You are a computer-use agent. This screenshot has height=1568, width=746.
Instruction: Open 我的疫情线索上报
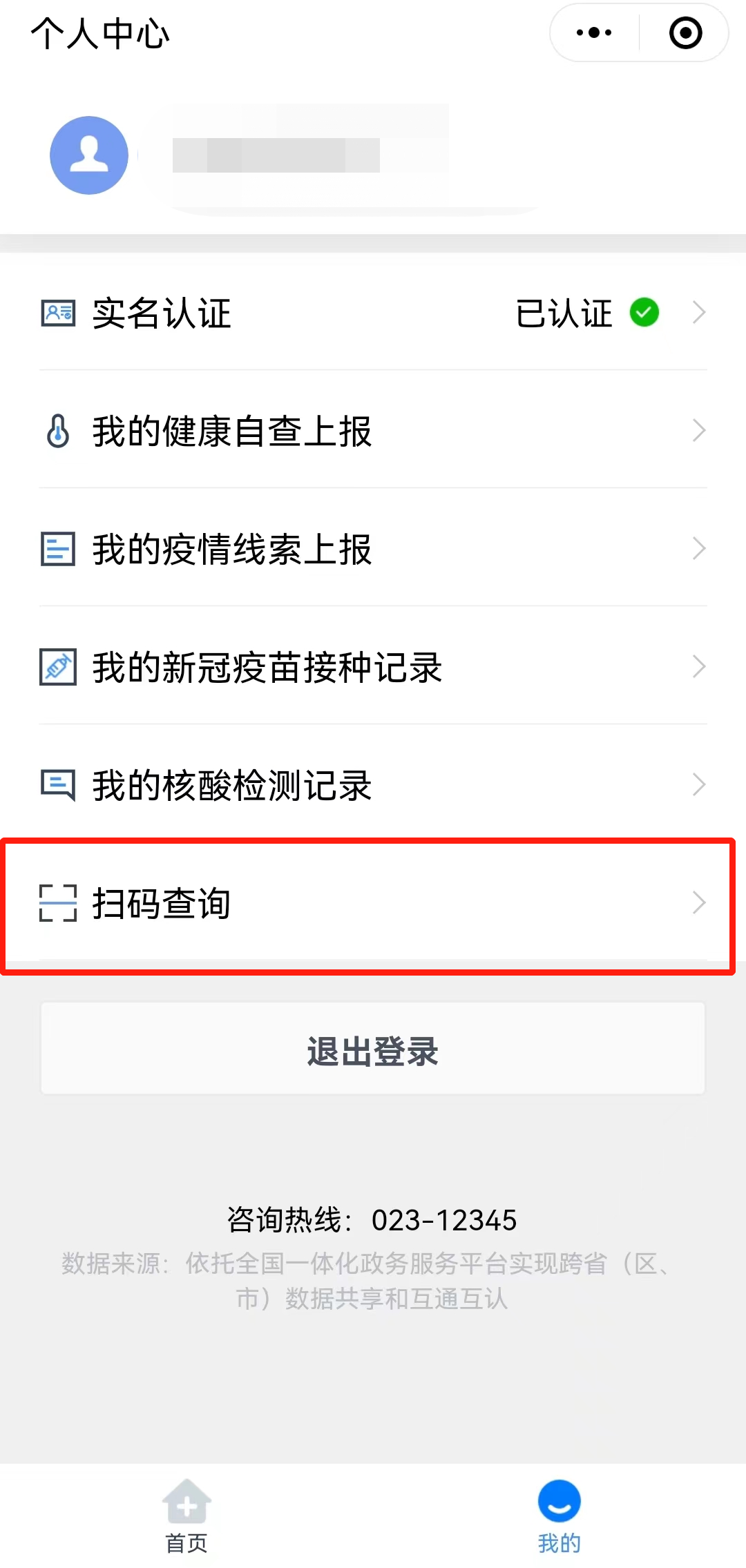pos(373,549)
